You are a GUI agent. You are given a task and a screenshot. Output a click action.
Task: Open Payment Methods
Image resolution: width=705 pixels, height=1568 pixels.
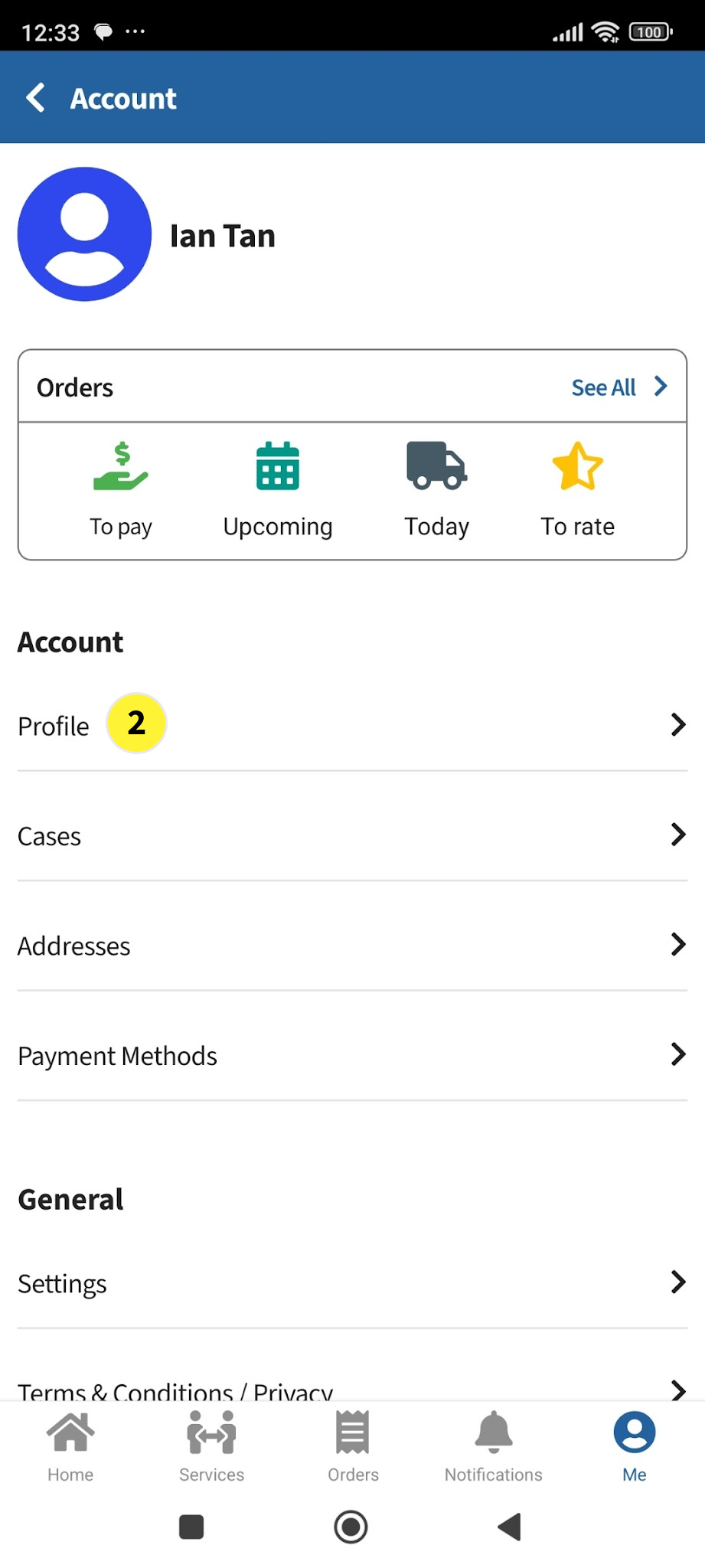coord(352,1056)
